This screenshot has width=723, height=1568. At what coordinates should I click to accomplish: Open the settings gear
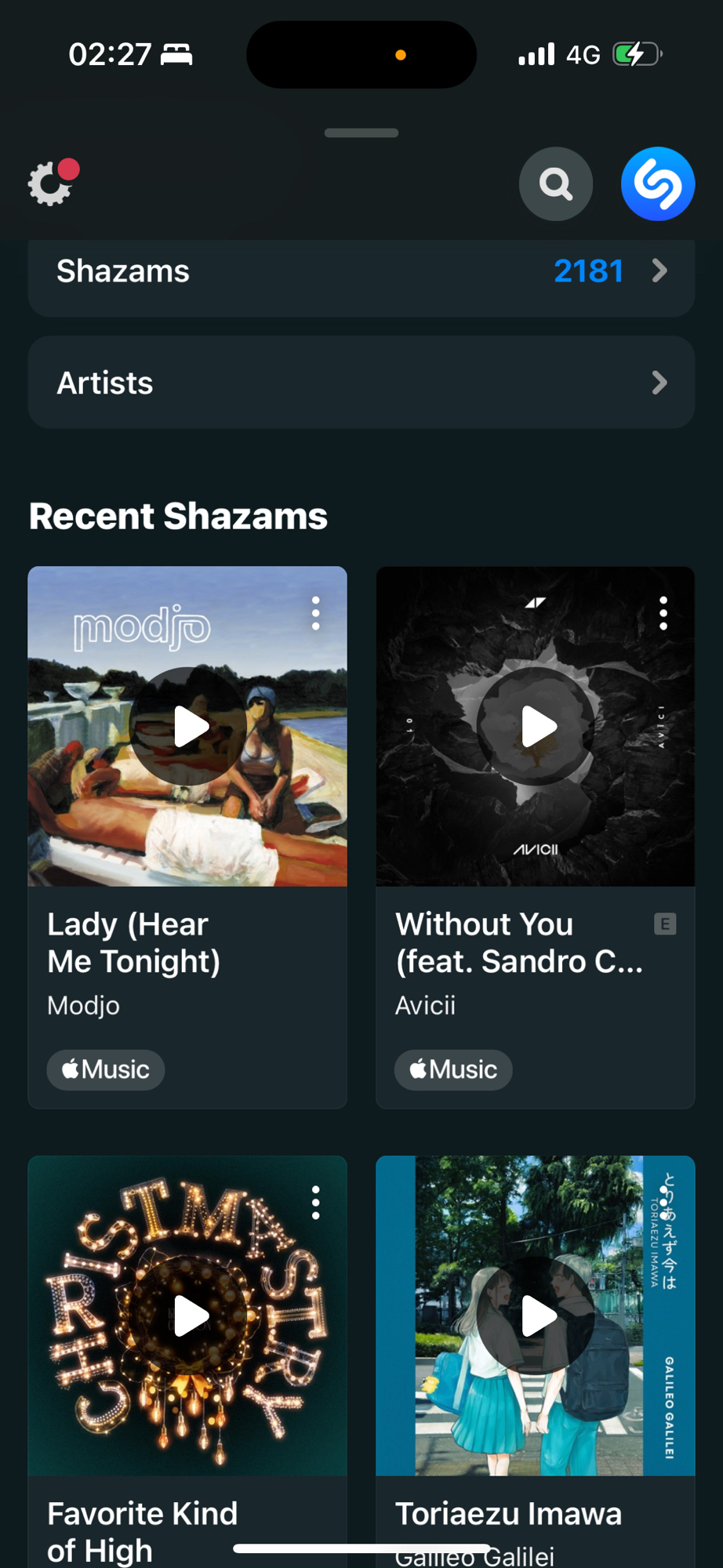point(51,183)
